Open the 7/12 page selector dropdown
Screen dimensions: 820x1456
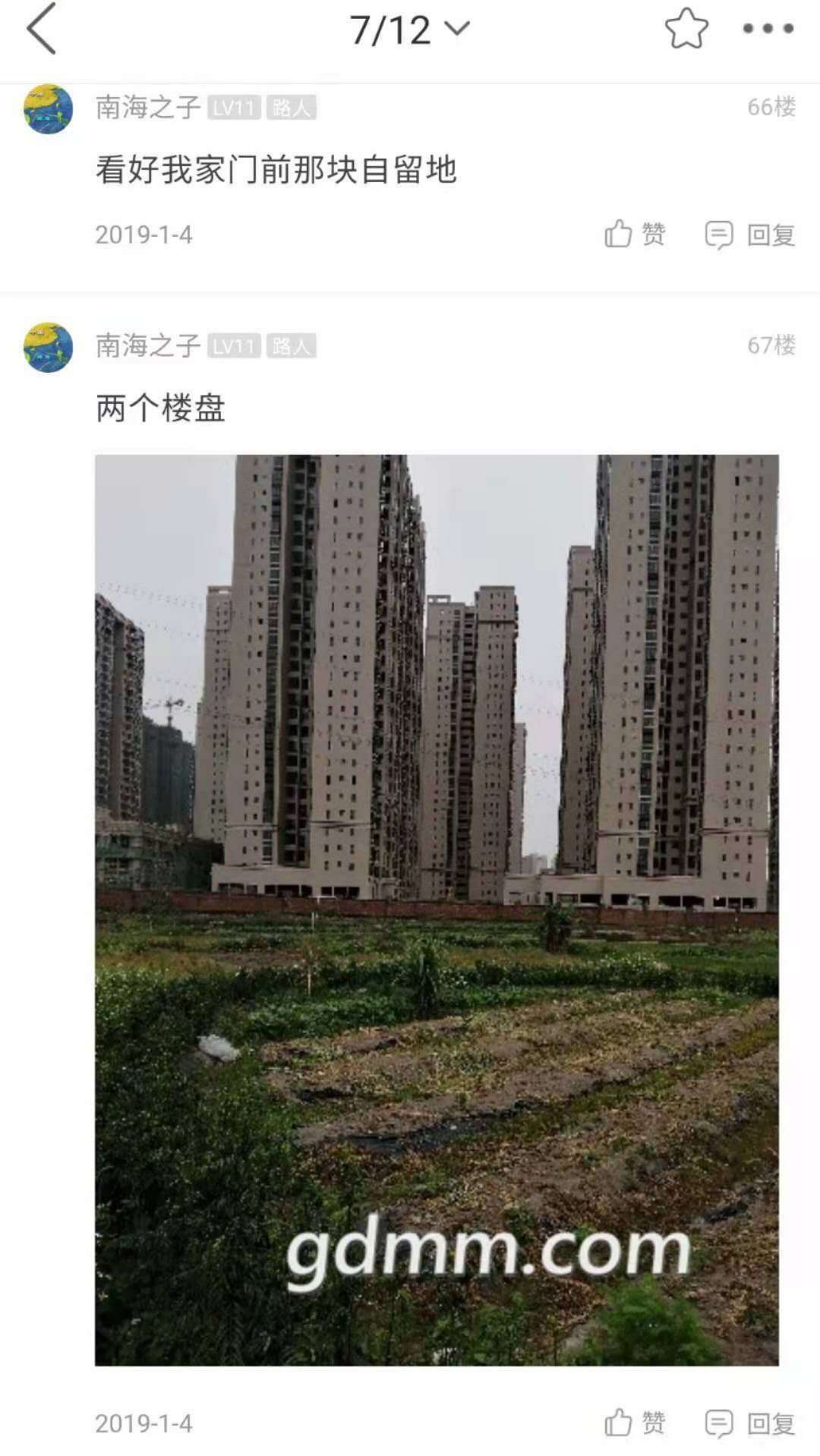(410, 30)
